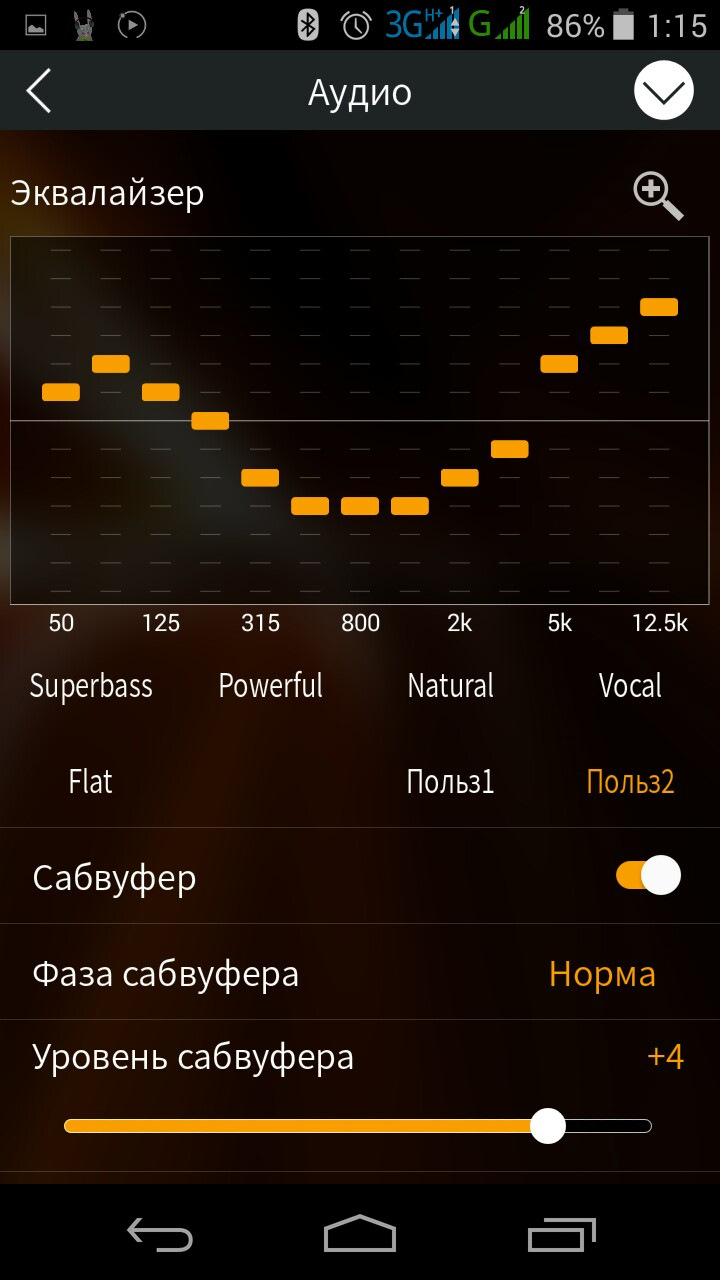Tap the 12.5k equalizer band
Viewport: 720px width, 1280px height.
(x=659, y=307)
